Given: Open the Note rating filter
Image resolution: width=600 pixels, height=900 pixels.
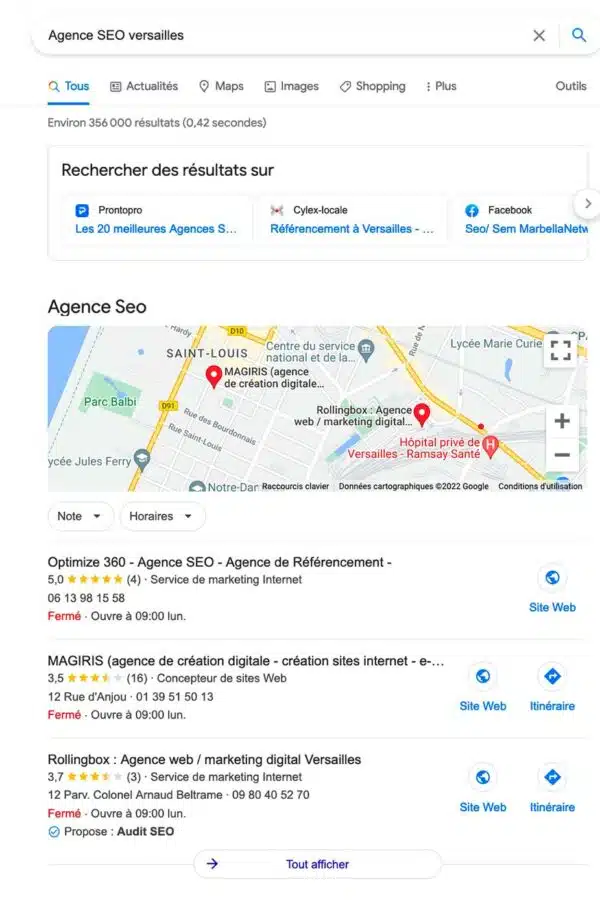Looking at the screenshot, I should click(80, 516).
